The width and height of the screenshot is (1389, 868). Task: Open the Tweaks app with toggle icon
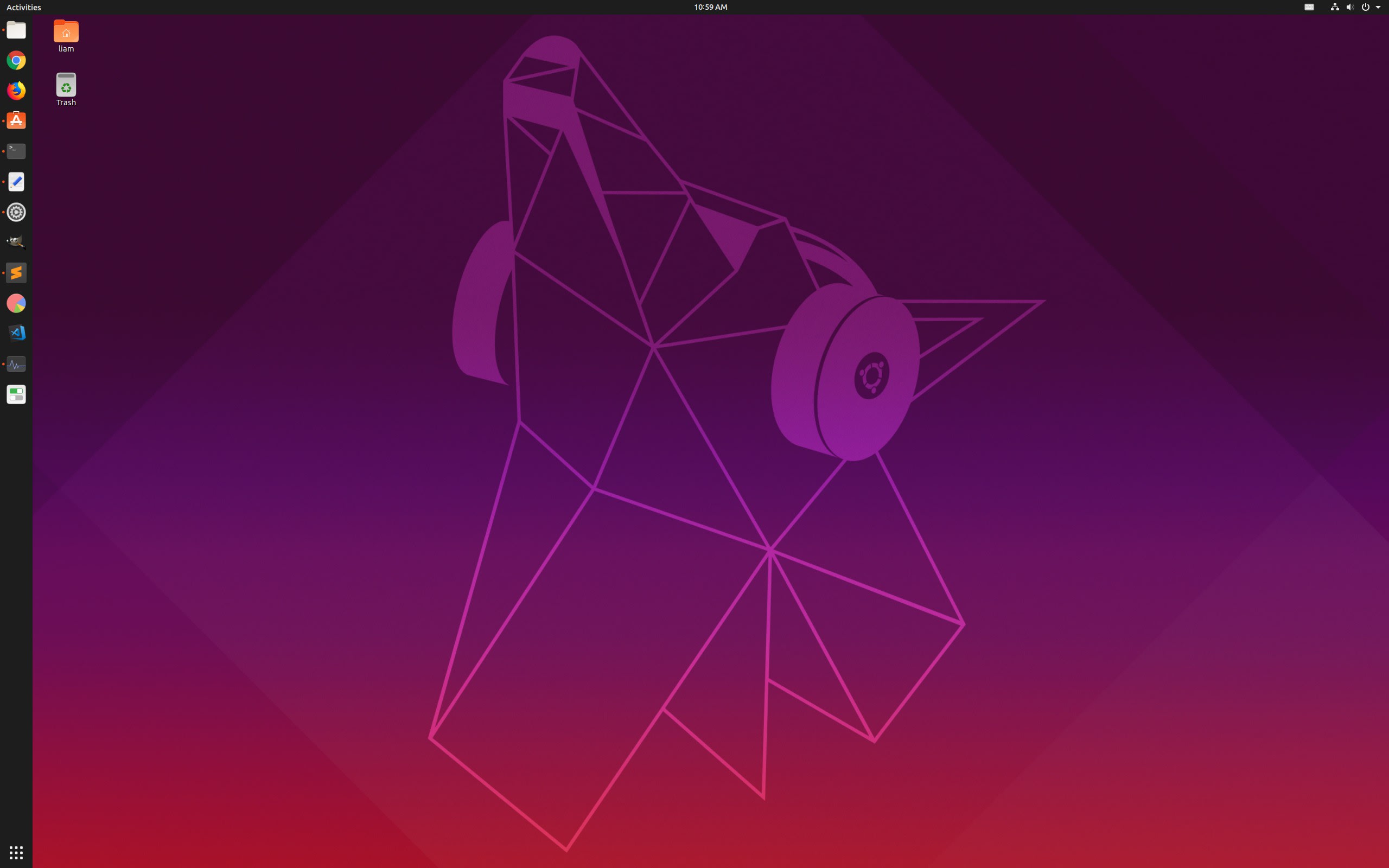(16, 394)
